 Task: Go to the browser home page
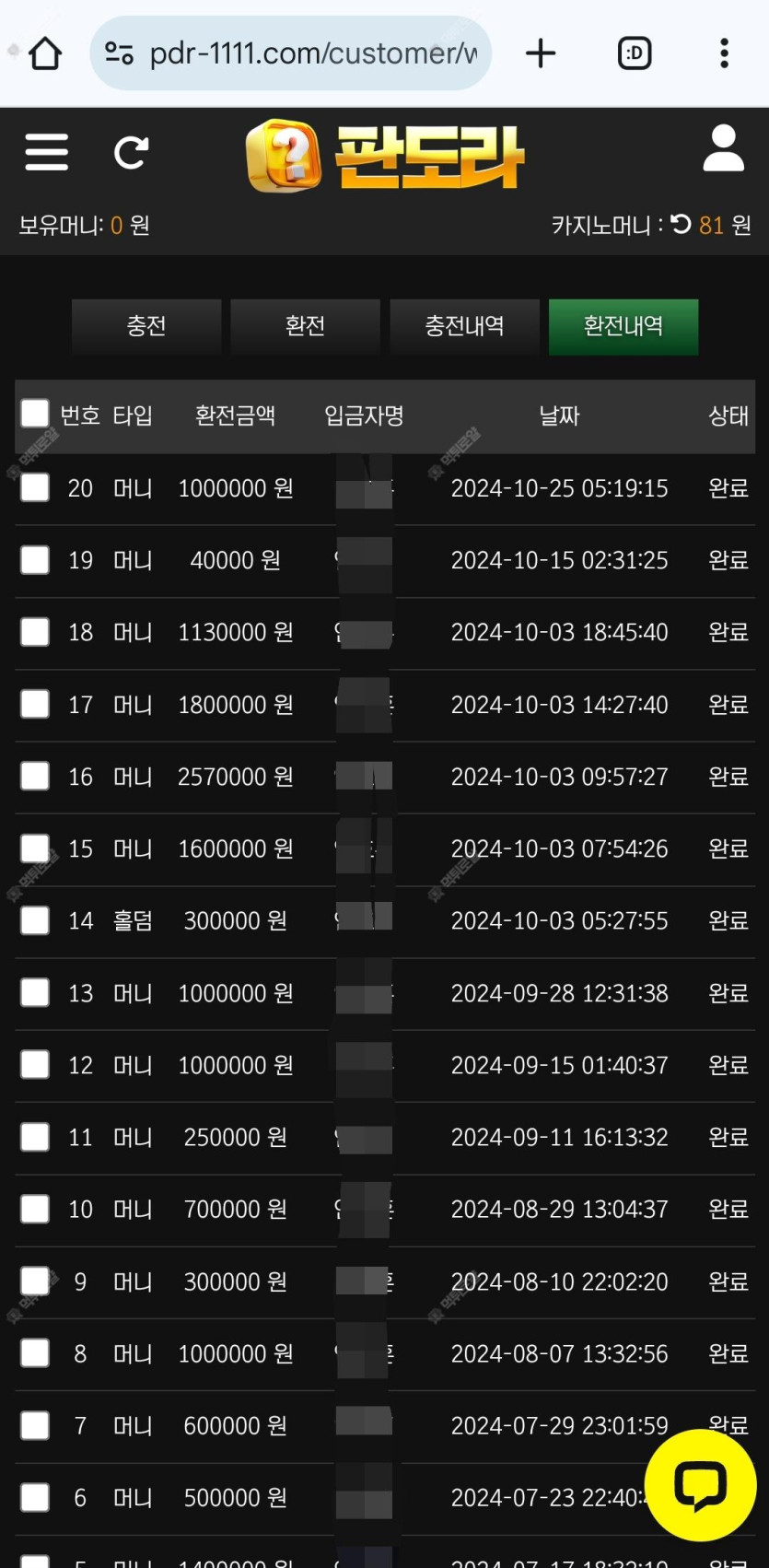click(44, 53)
